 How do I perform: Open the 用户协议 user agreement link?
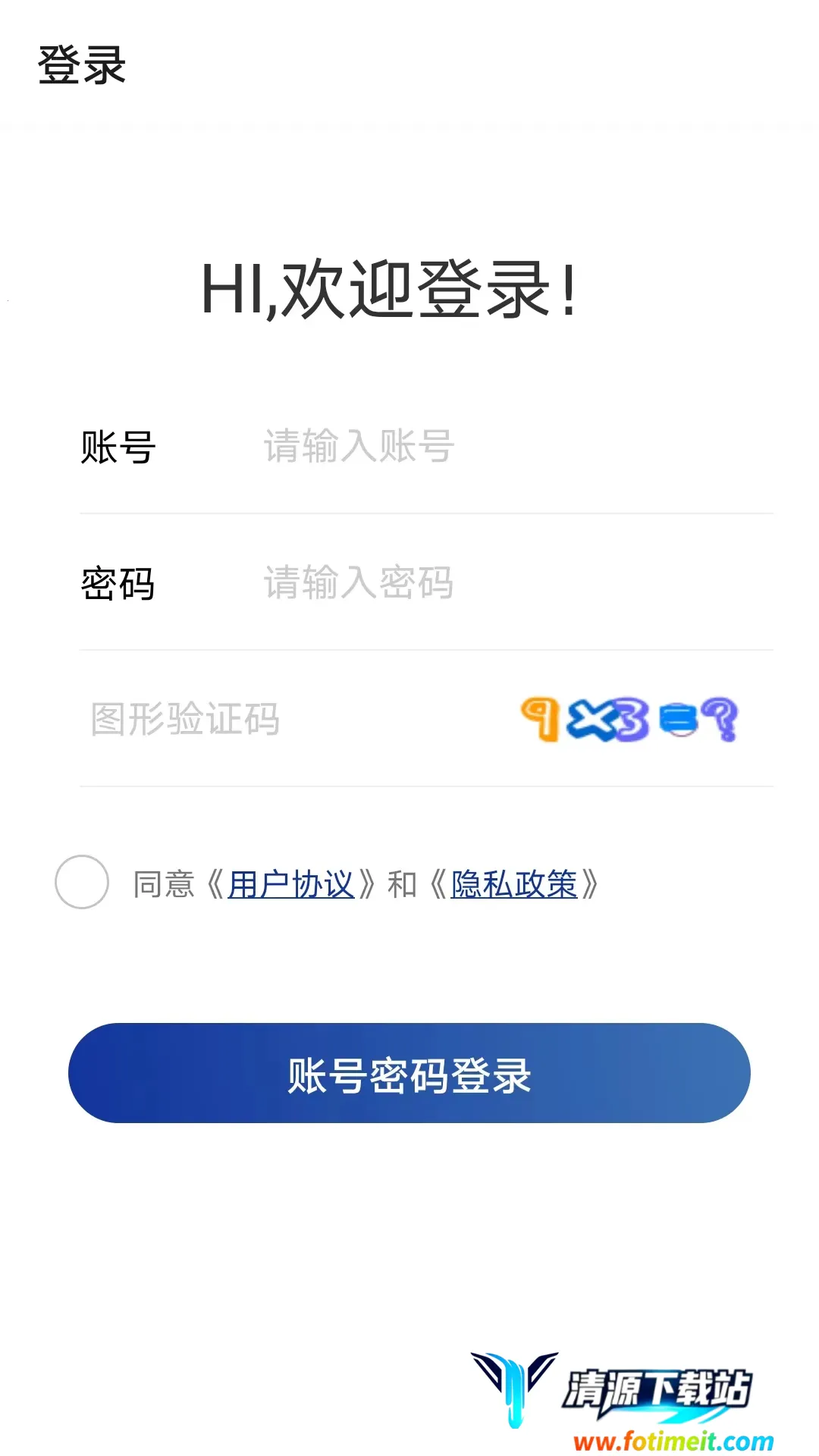(x=291, y=884)
